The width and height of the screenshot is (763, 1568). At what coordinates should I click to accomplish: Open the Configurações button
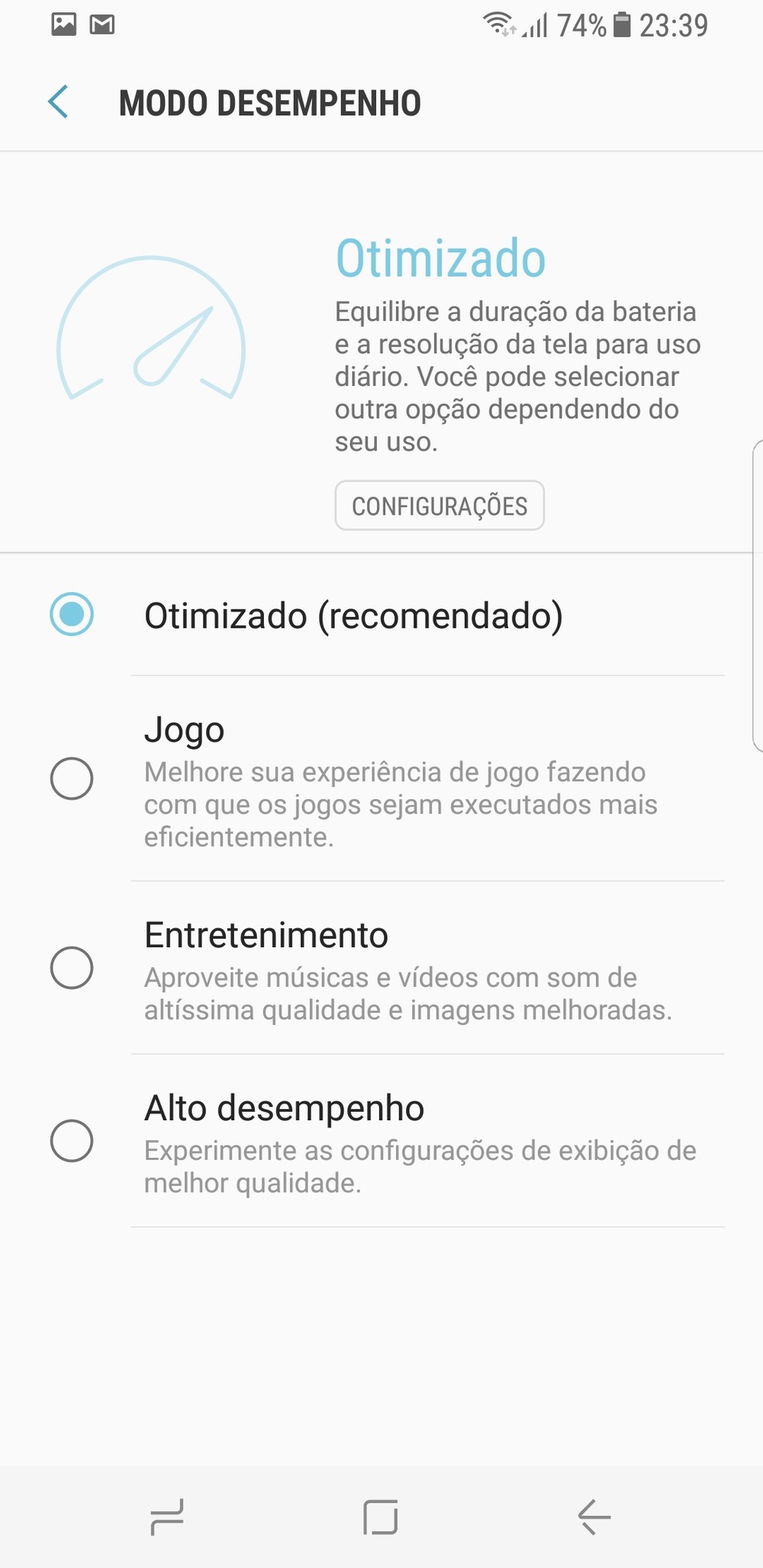click(439, 506)
